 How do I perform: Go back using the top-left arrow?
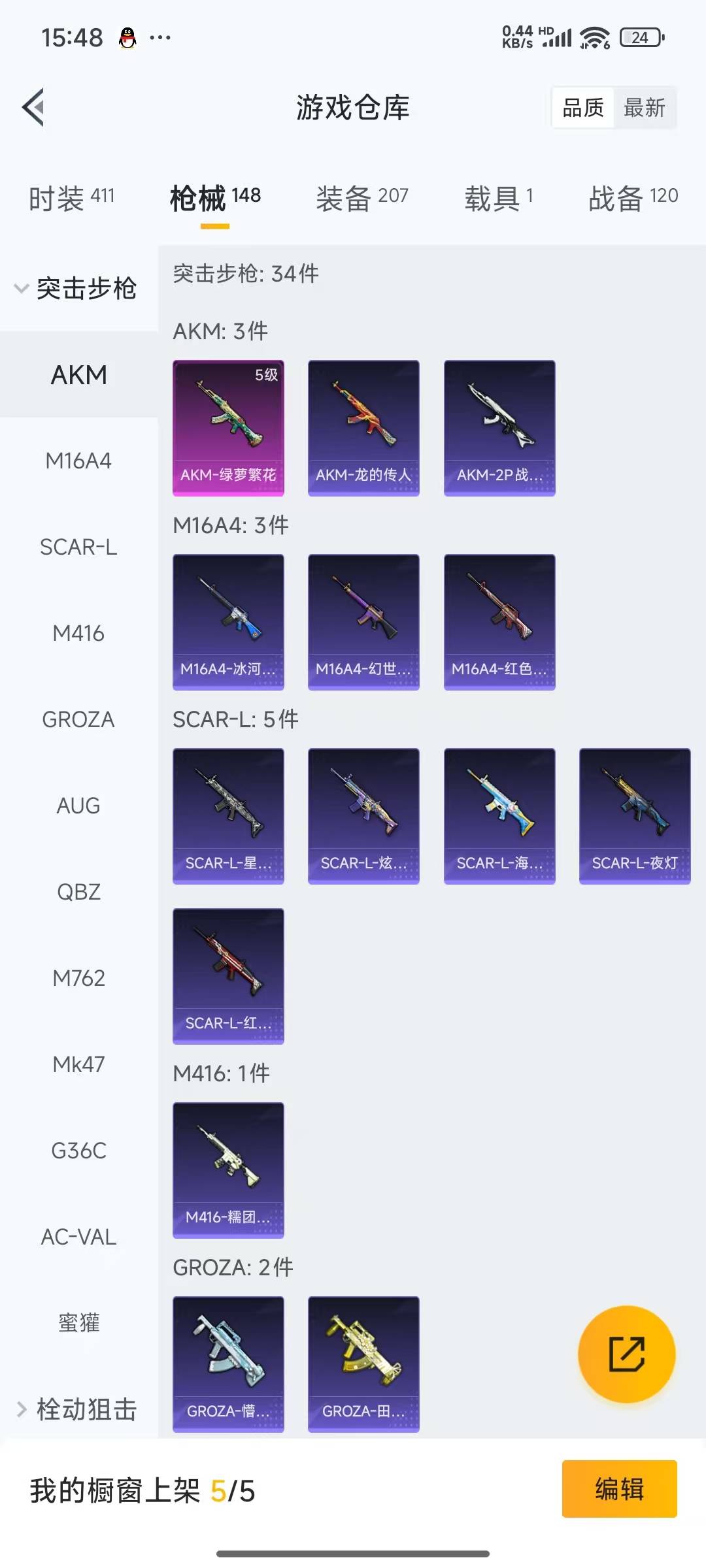tap(33, 107)
